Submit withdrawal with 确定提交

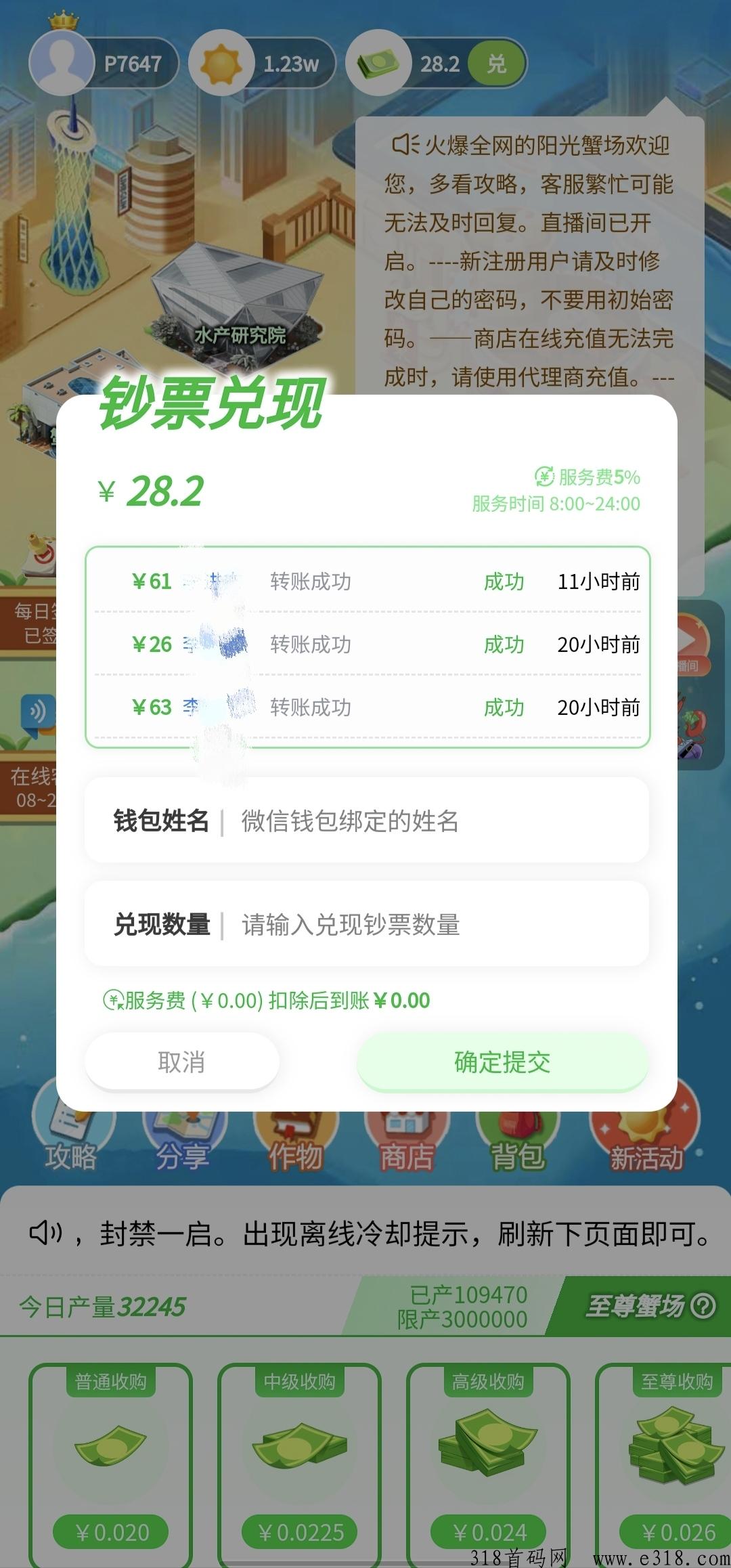pyautogui.click(x=502, y=1062)
